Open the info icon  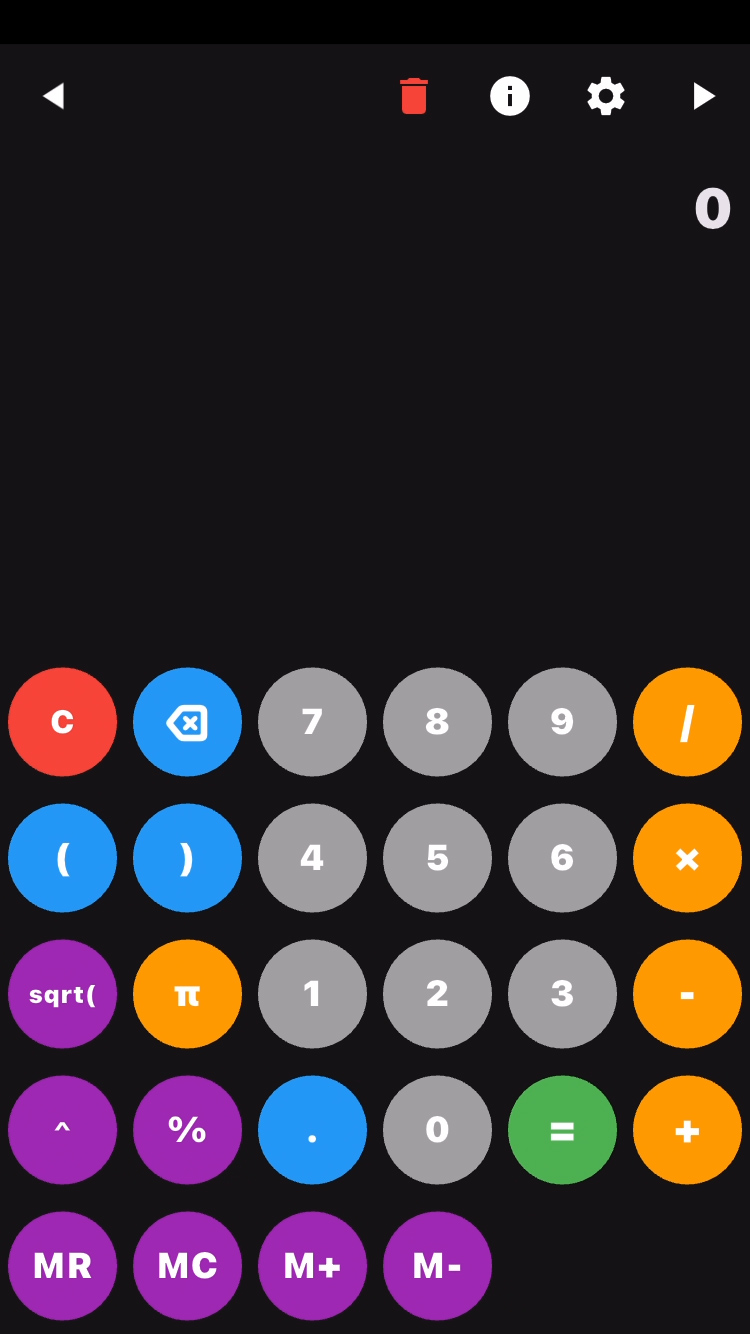[510, 96]
